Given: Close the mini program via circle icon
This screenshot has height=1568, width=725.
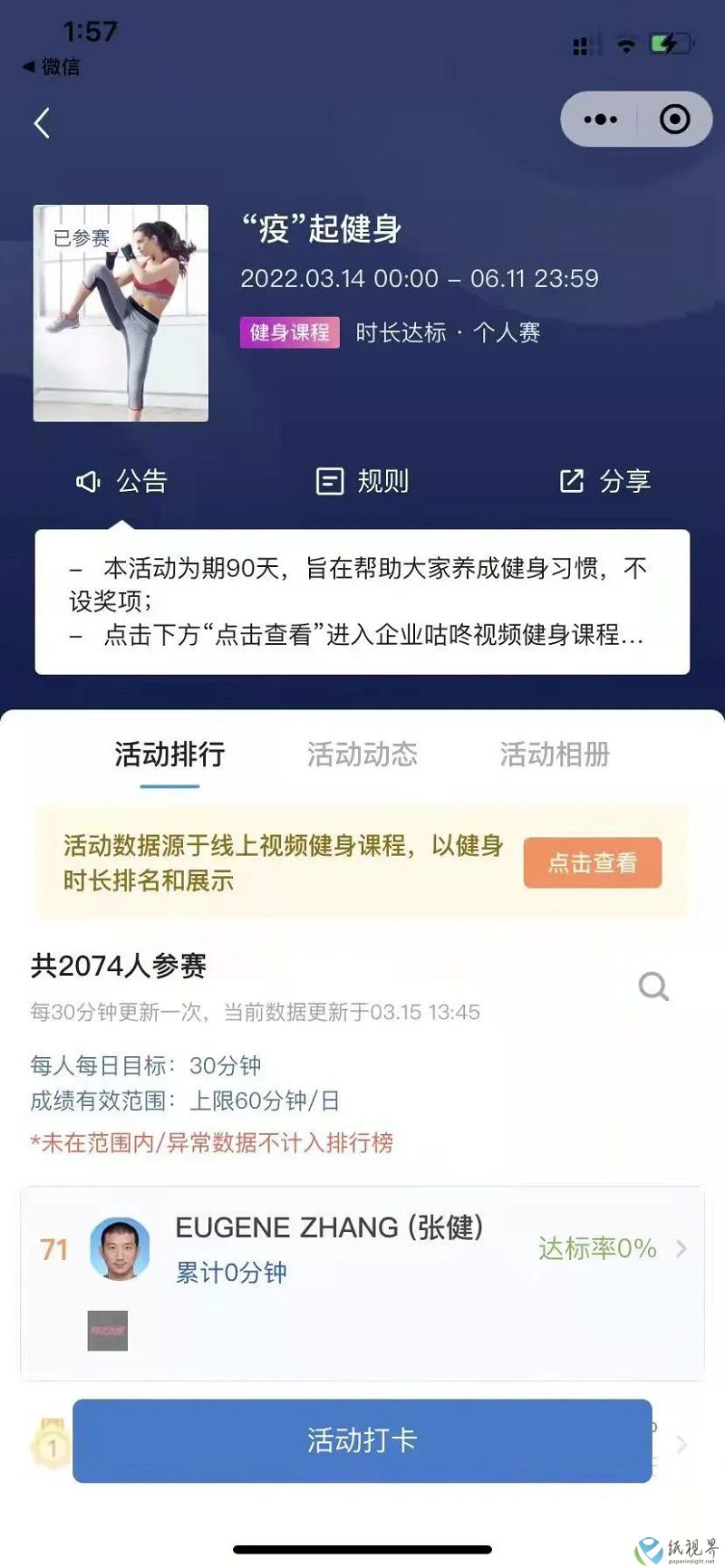Looking at the screenshot, I should (674, 120).
